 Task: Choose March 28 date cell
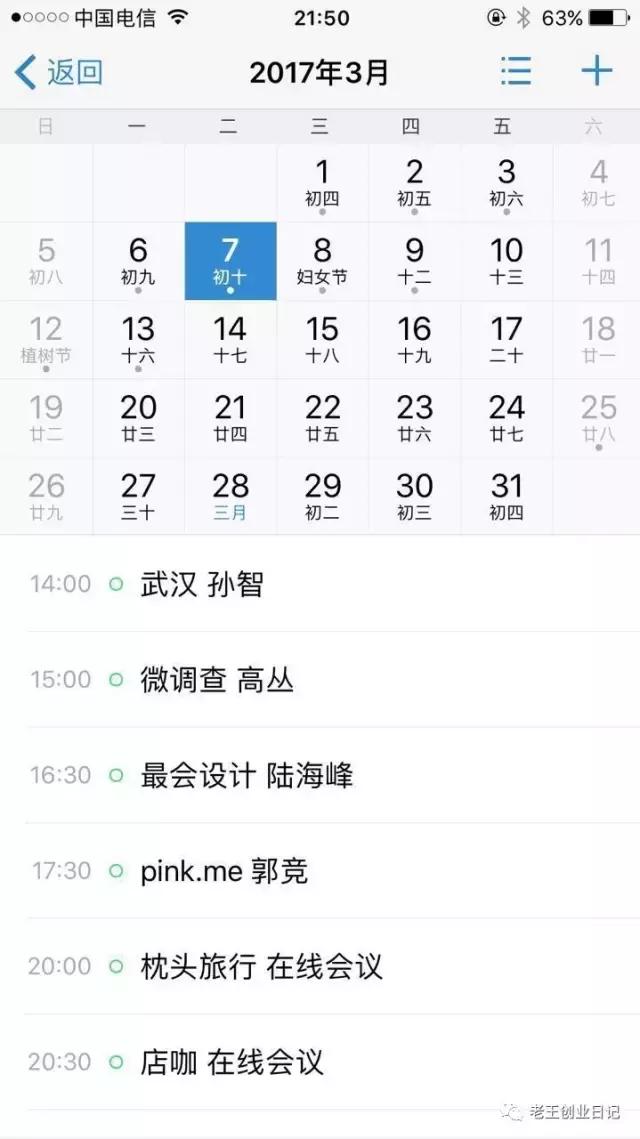[230, 496]
